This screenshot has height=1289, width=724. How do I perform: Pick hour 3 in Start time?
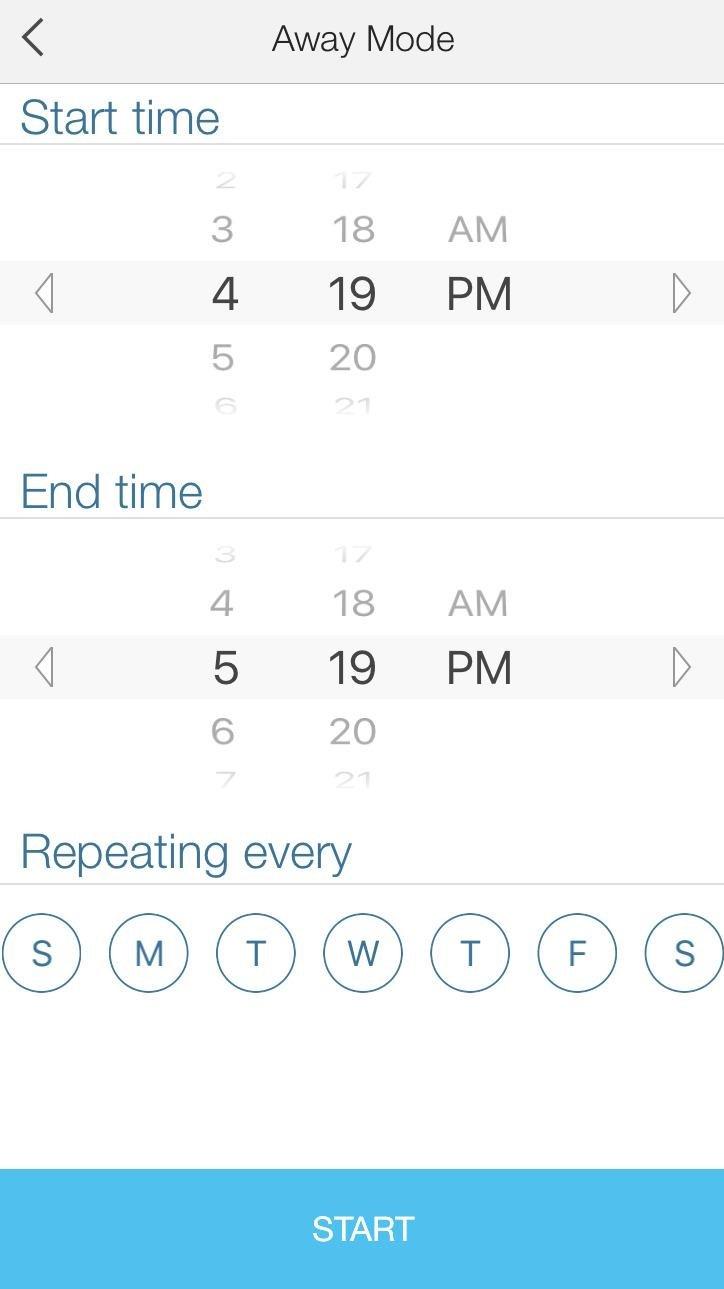(x=223, y=229)
